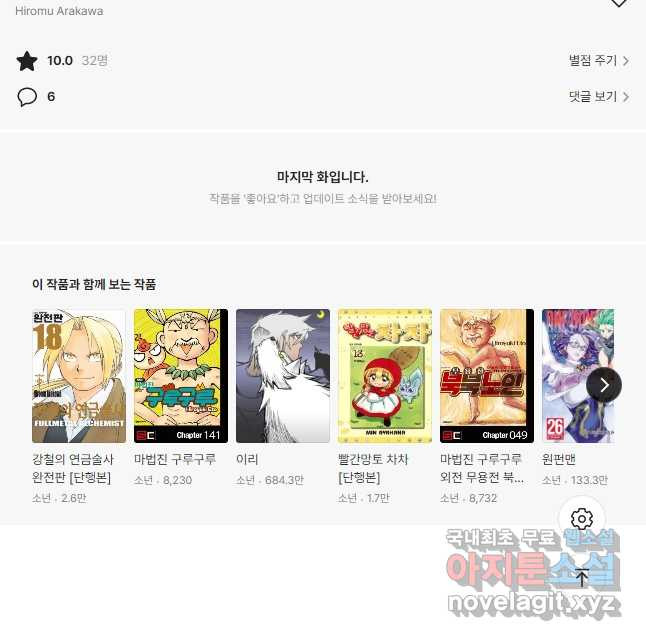Like this work with the heart icon
The width and height of the screenshot is (646, 641).
pyautogui.click(x=618, y=4)
